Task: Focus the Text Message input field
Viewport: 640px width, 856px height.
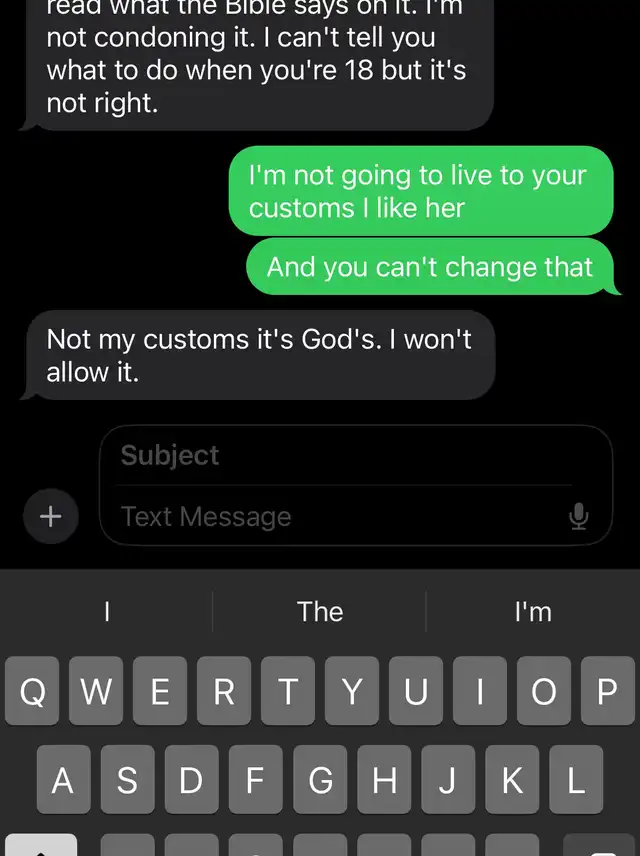Action: point(339,516)
